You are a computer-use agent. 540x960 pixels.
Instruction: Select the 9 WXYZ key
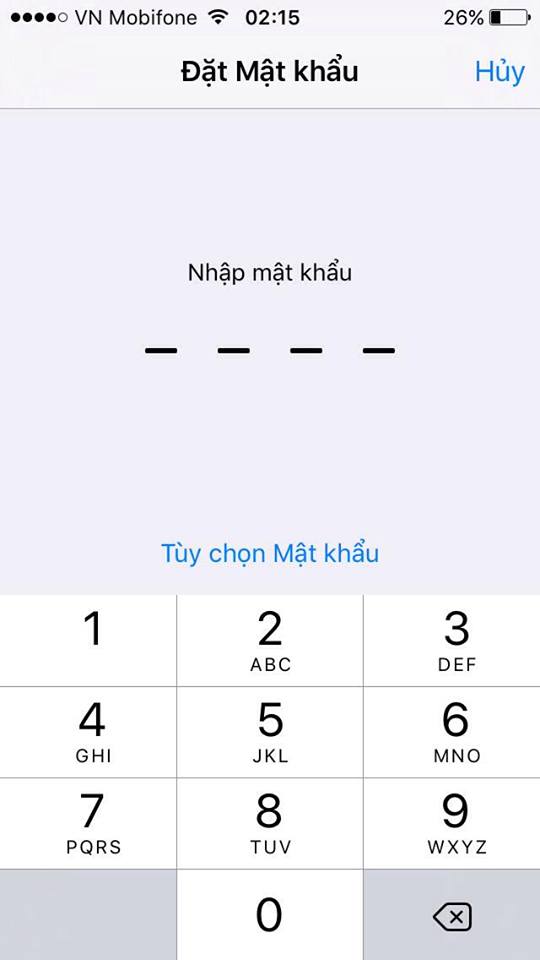pyautogui.click(x=452, y=823)
